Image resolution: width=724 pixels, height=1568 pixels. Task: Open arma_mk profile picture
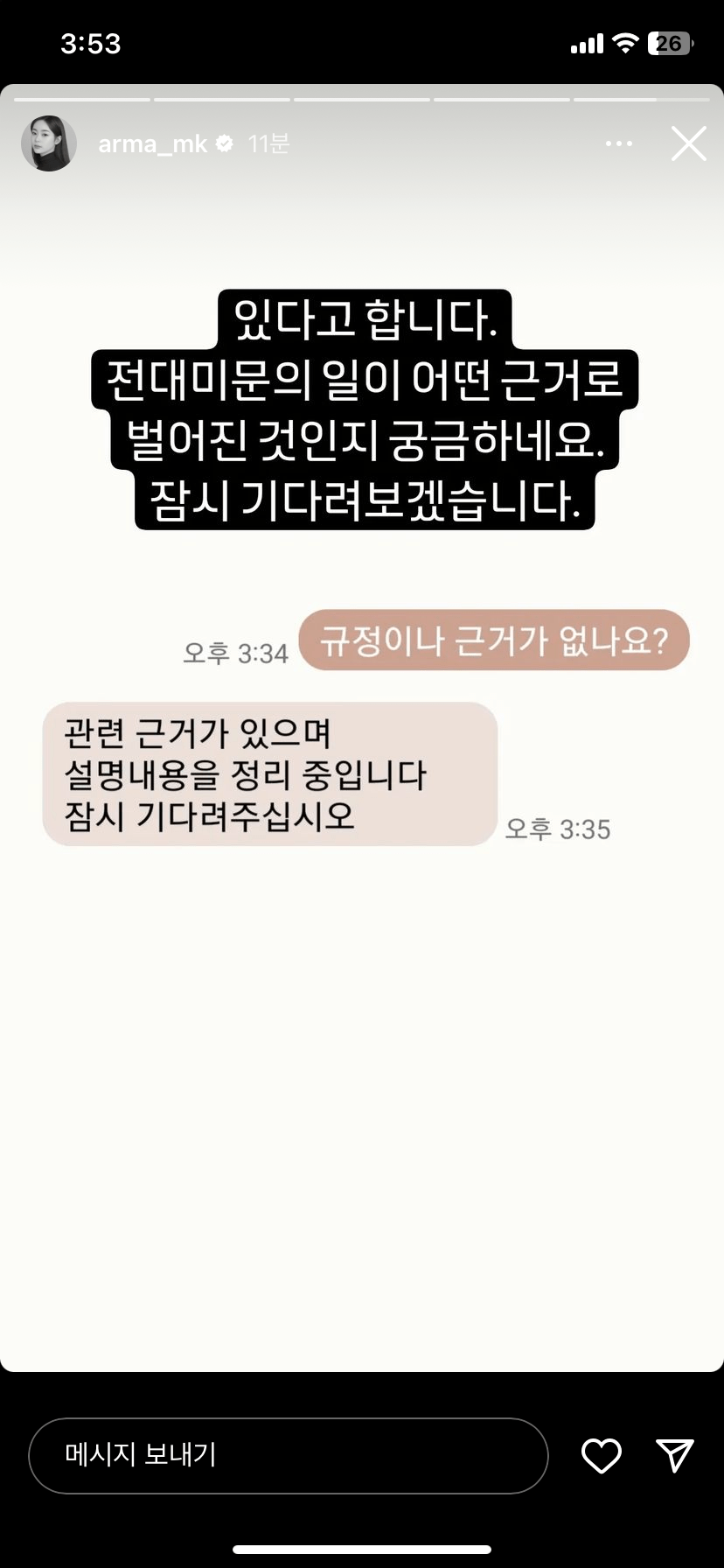pyautogui.click(x=49, y=143)
